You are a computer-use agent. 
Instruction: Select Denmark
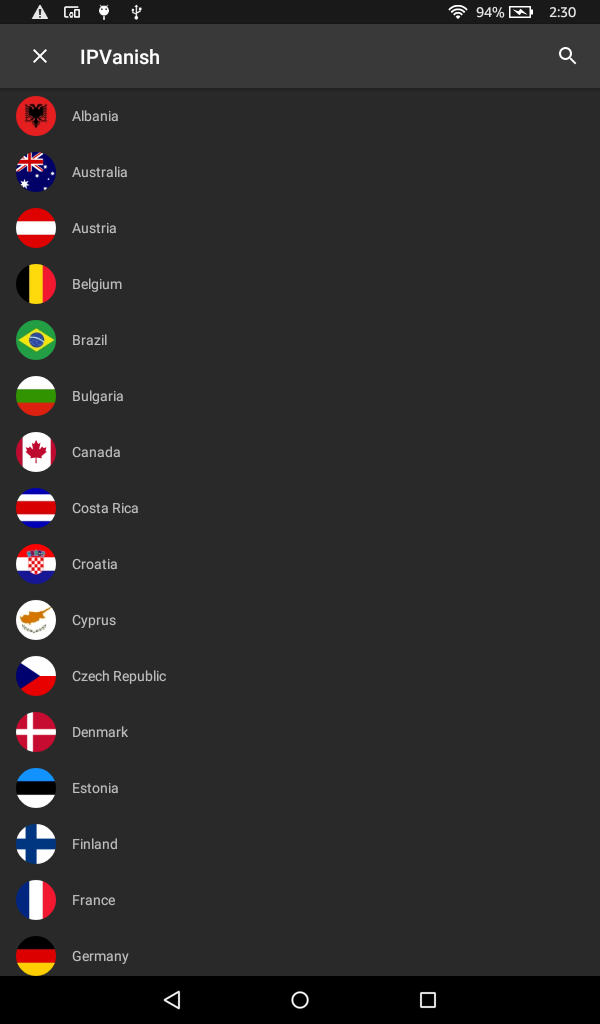coord(100,732)
